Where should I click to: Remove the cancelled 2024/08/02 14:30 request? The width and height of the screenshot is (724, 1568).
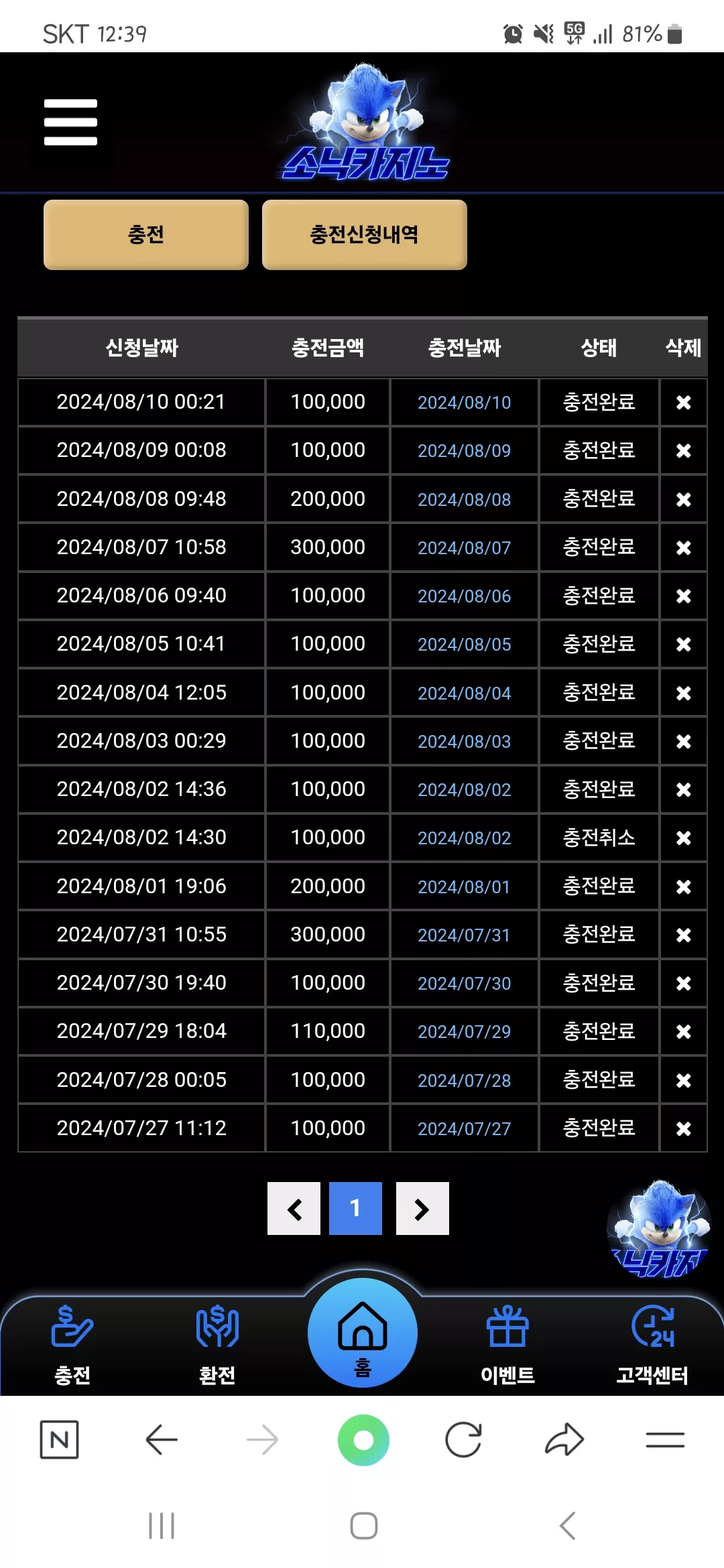[x=683, y=838]
